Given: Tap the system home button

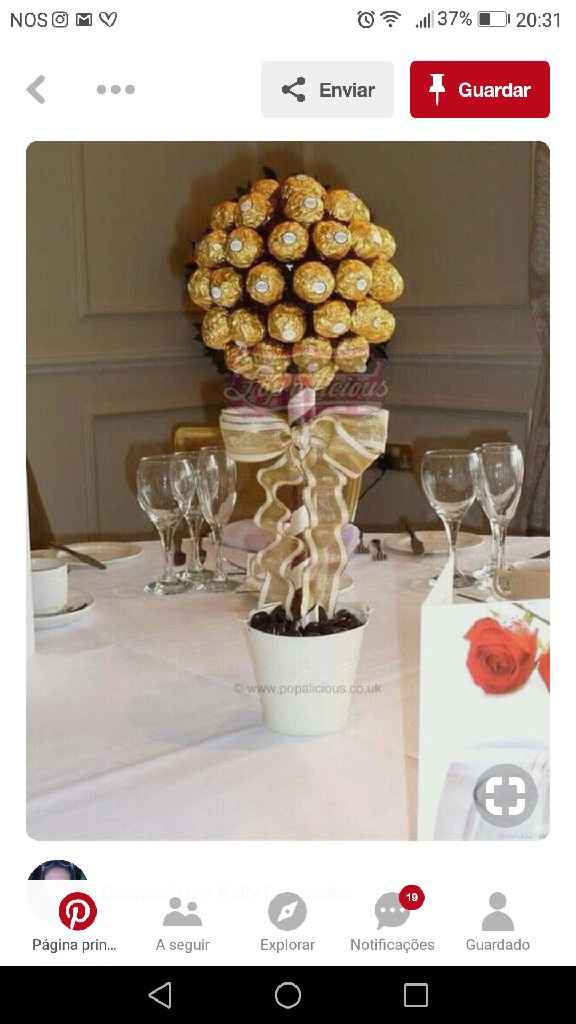Looking at the screenshot, I should tap(288, 995).
